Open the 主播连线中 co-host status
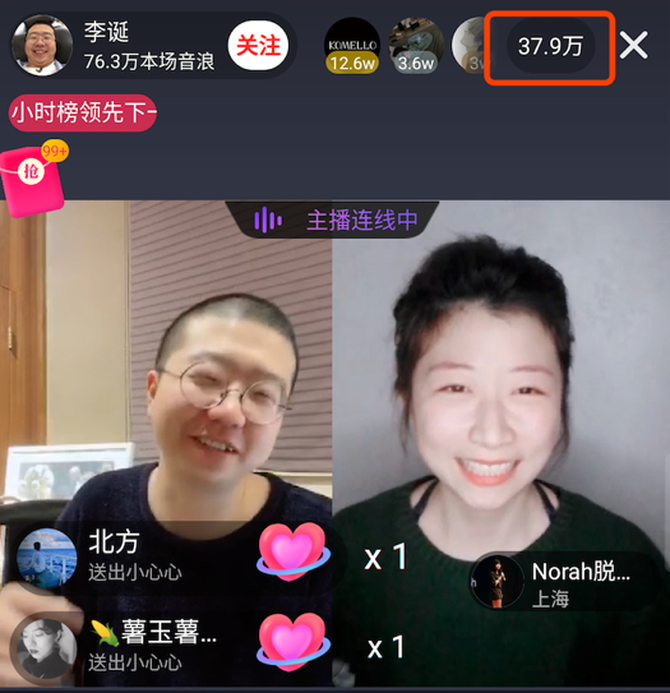The image size is (670, 693). [336, 220]
